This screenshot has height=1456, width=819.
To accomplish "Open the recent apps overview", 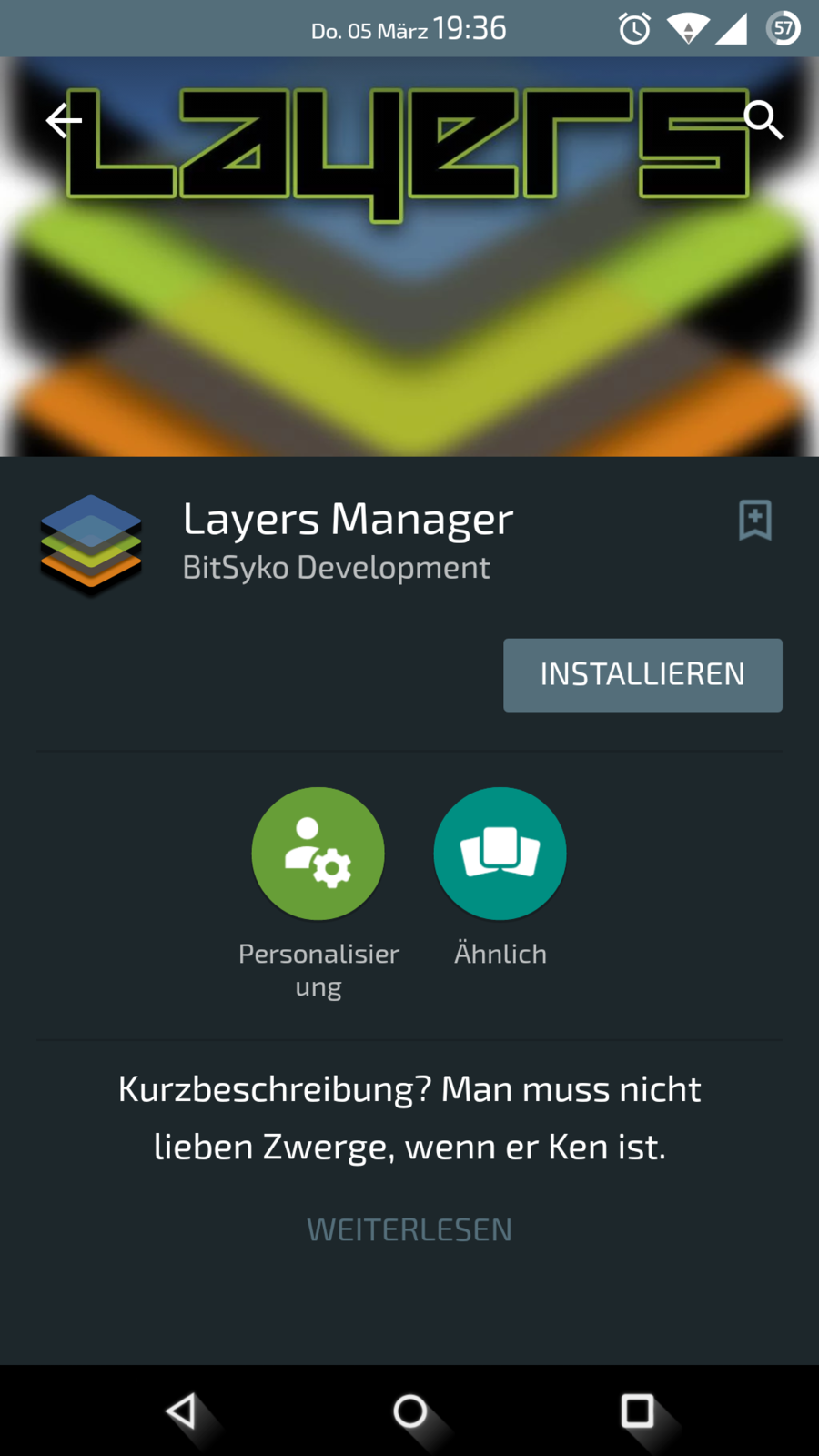I will [637, 1411].
